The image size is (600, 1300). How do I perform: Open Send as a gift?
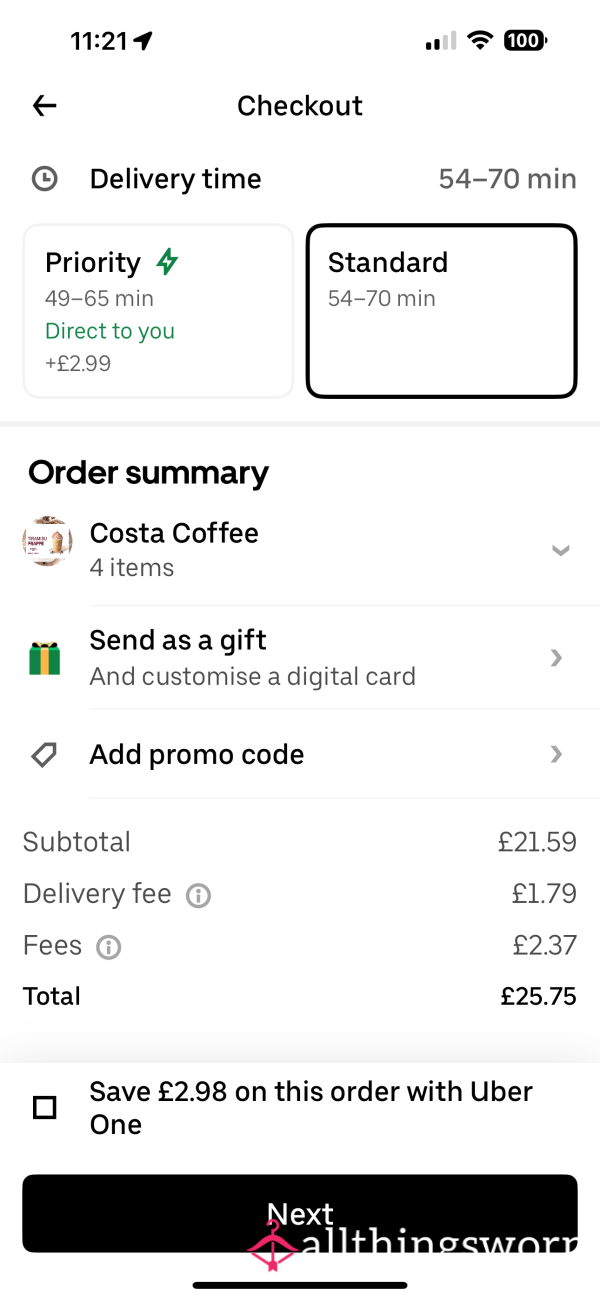pos(300,658)
